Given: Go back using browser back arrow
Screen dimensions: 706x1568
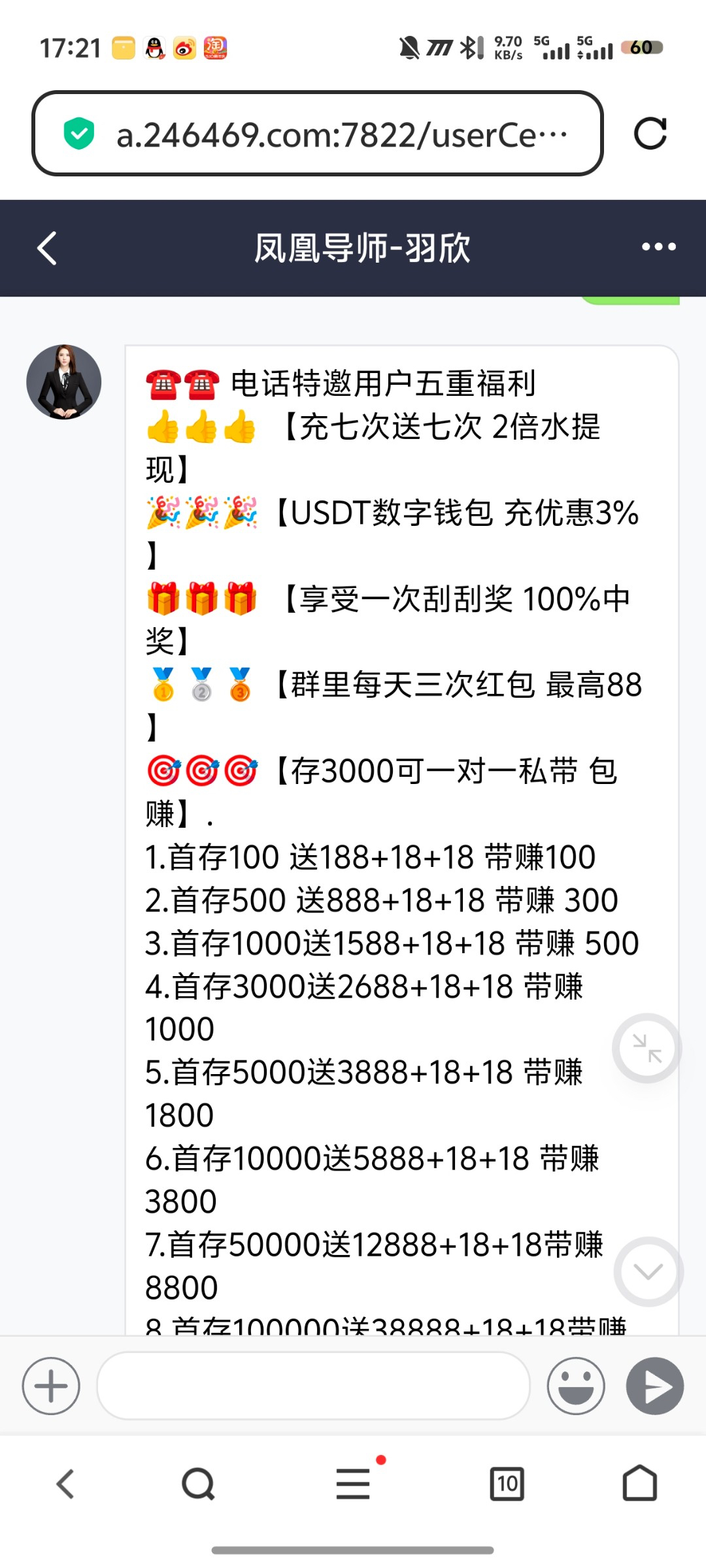Looking at the screenshot, I should pyautogui.click(x=65, y=1484).
